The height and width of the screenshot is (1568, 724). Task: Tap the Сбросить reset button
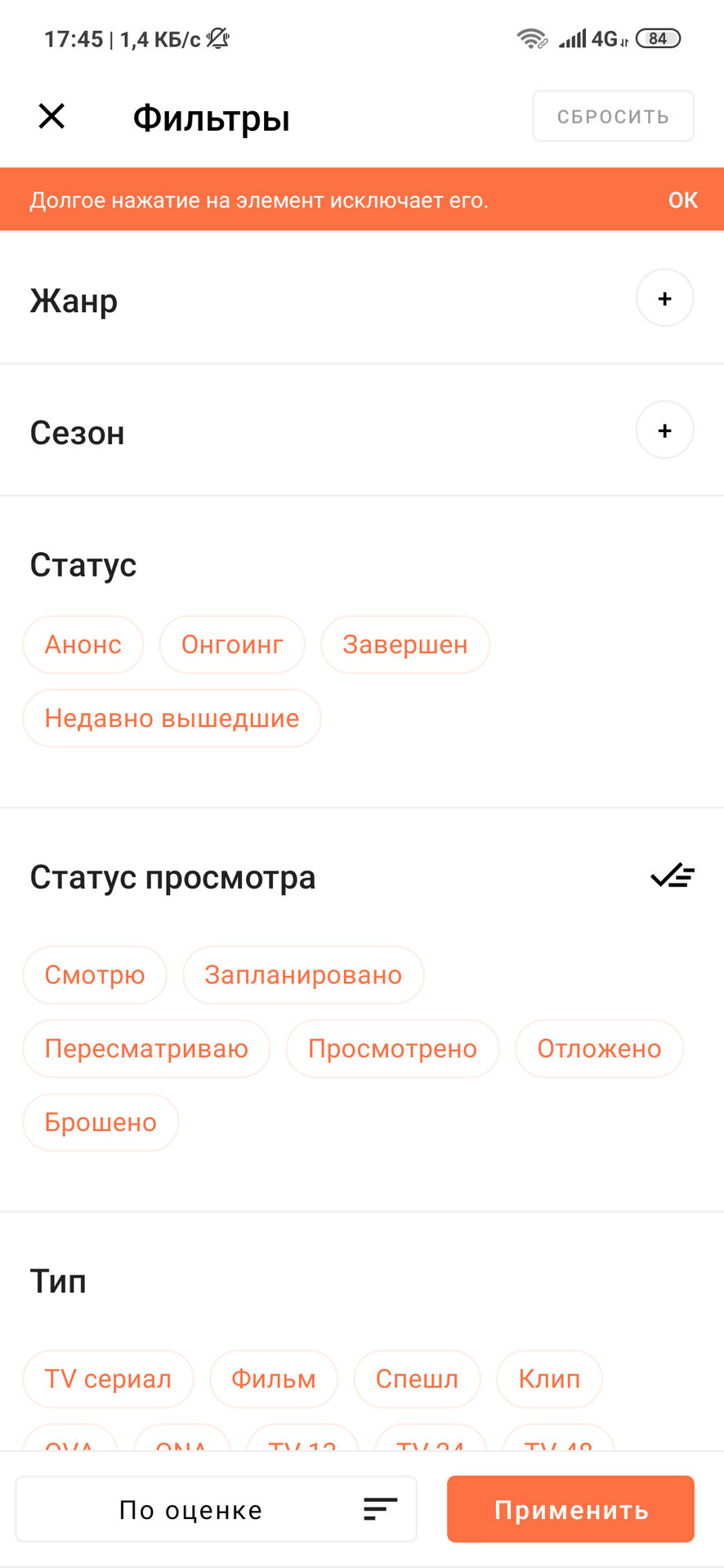(613, 117)
